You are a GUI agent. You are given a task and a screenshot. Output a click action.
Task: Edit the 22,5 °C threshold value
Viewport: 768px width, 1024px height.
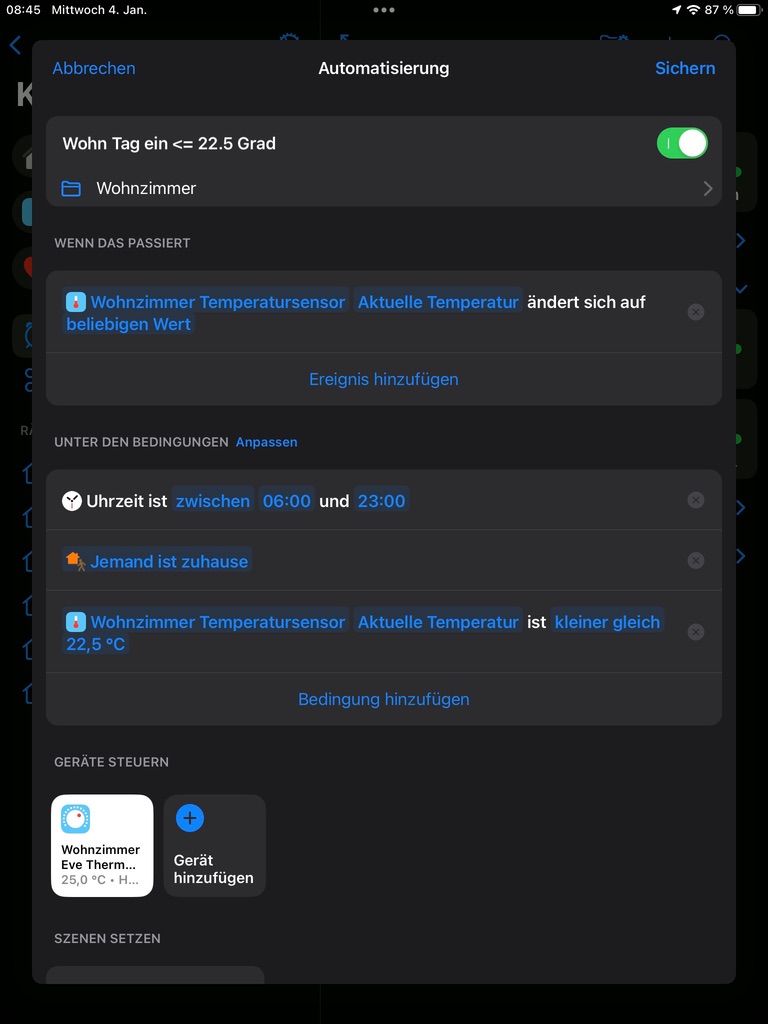(96, 644)
